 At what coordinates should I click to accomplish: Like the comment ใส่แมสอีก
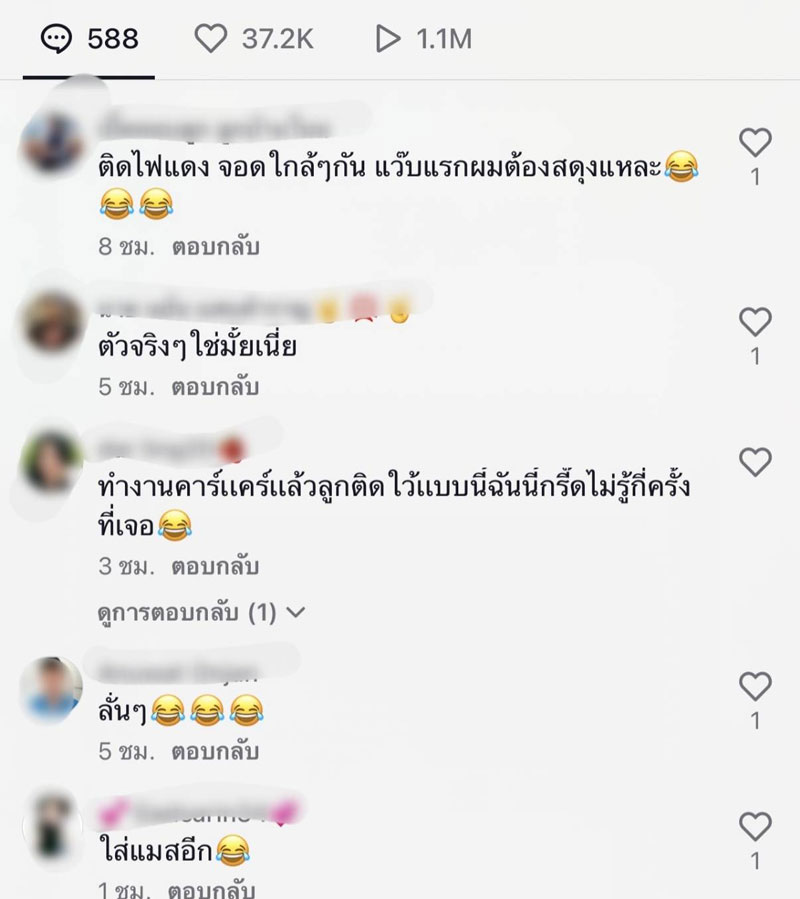(x=755, y=826)
